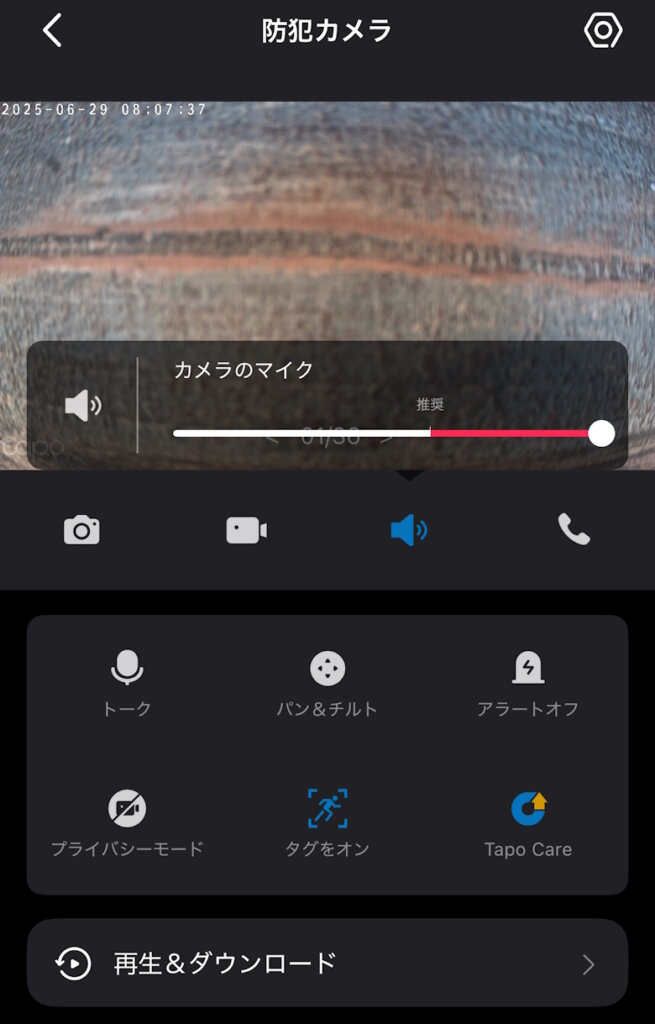Tap アラートオフ alert button
Screen dimensions: 655x1024
[527, 682]
